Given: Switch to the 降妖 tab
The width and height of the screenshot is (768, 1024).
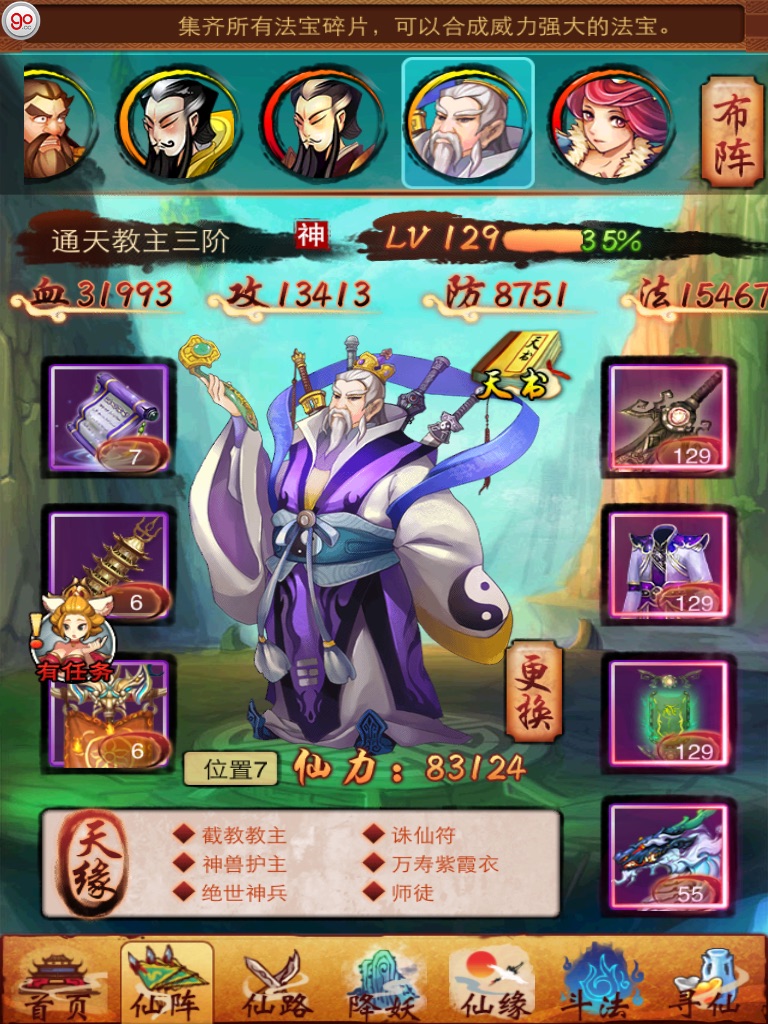Looking at the screenshot, I should pyautogui.click(x=382, y=984).
